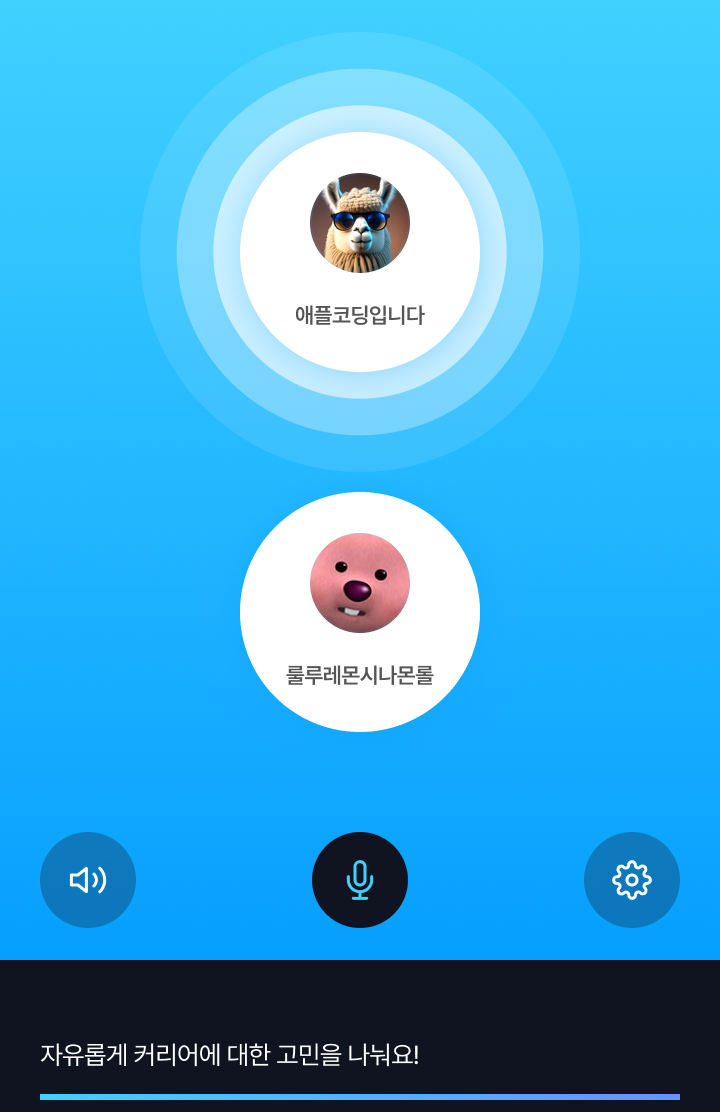Open settings to expand room preferences
Viewport: 720px width, 1112px height.
point(632,880)
